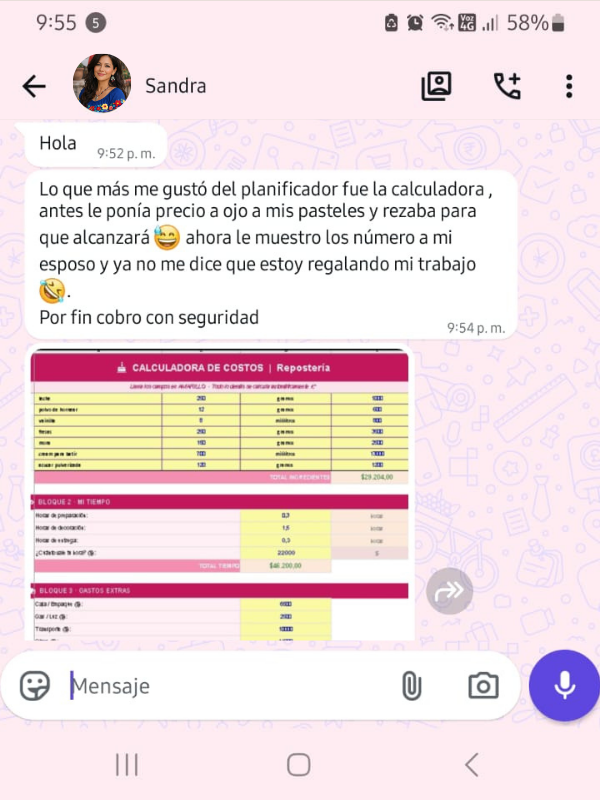600x800 pixels.
Task: Forward the shared spreadsheet image
Action: coord(450,591)
